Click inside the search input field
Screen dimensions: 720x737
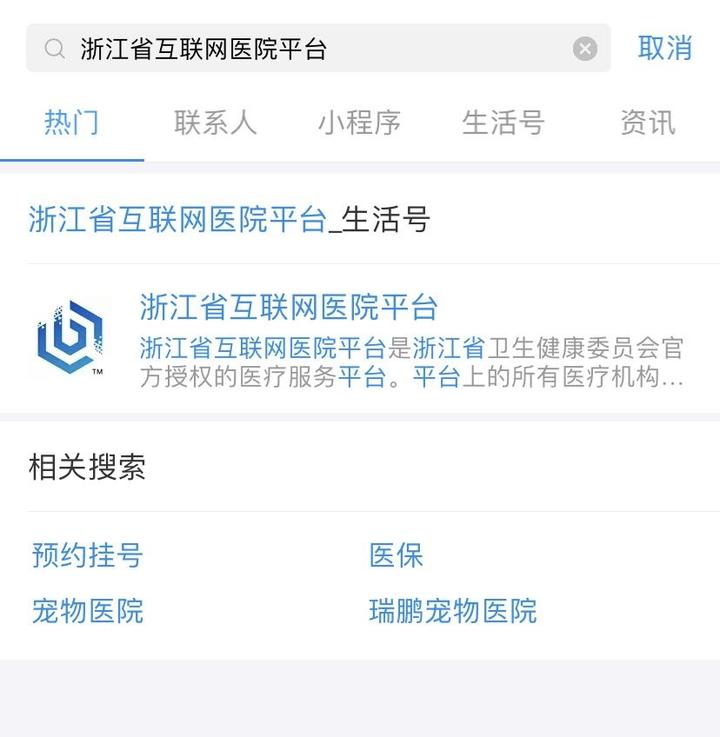click(x=300, y=47)
